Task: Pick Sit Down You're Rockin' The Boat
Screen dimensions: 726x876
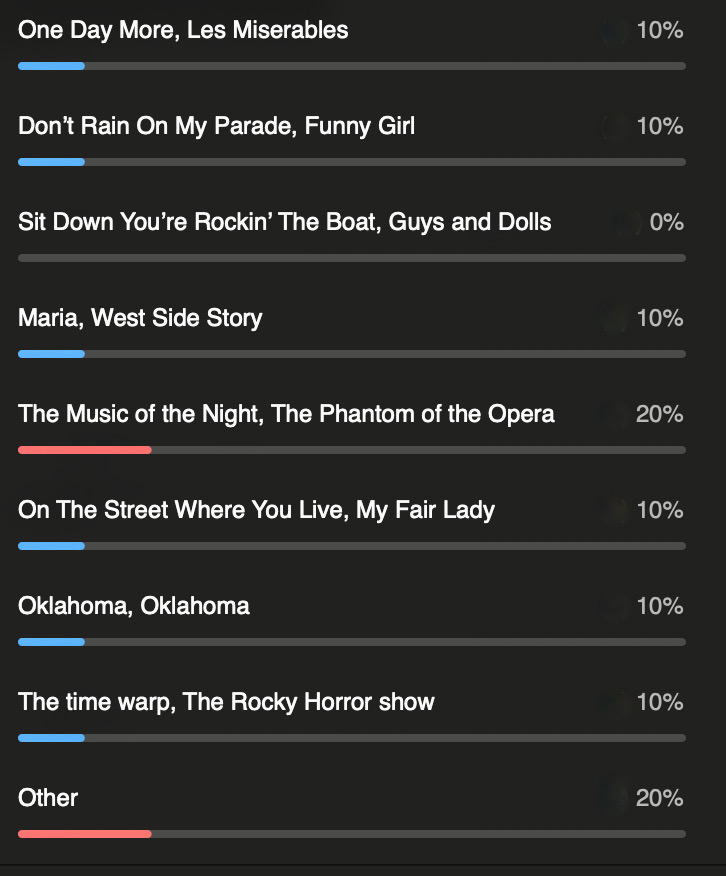Action: pyautogui.click(x=285, y=222)
